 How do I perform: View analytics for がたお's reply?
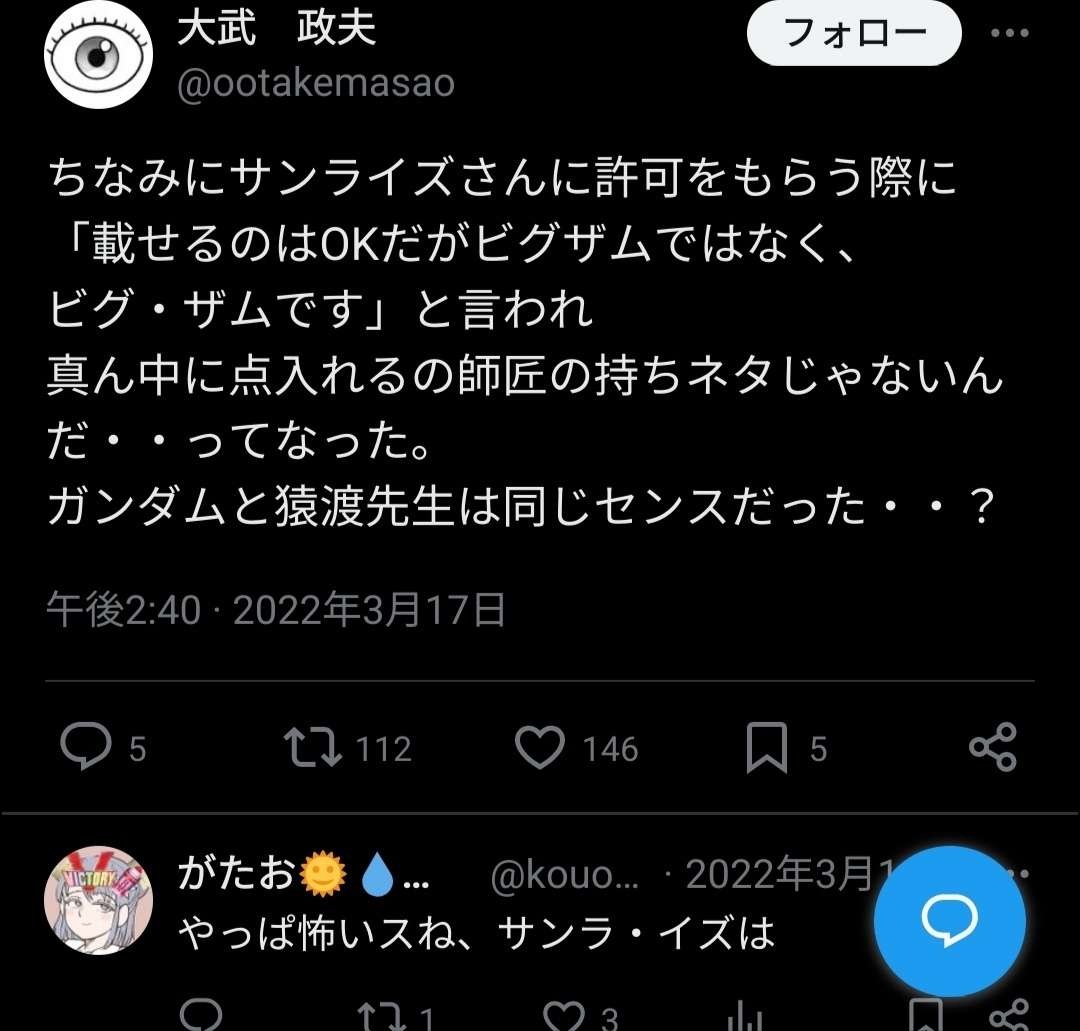click(744, 1018)
